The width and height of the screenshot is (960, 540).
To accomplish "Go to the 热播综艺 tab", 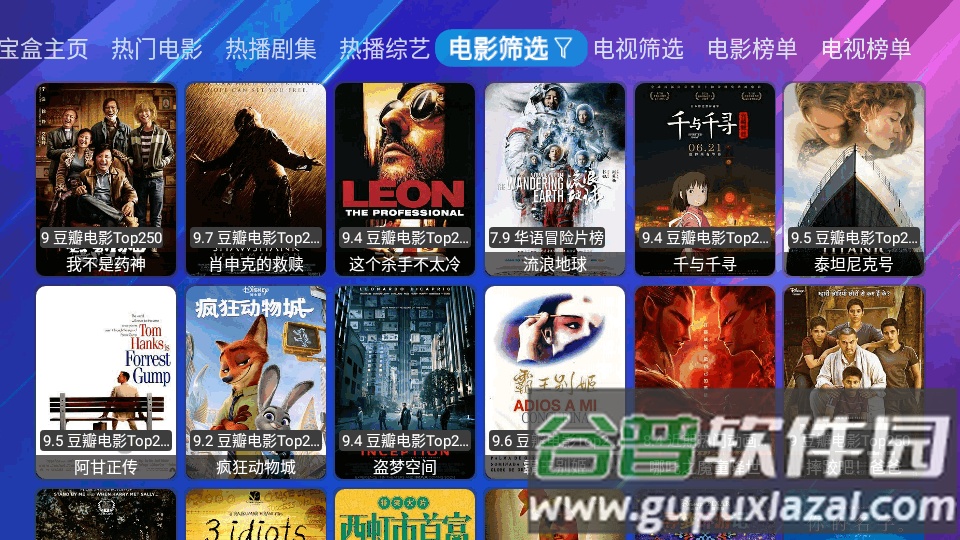I will coord(385,48).
